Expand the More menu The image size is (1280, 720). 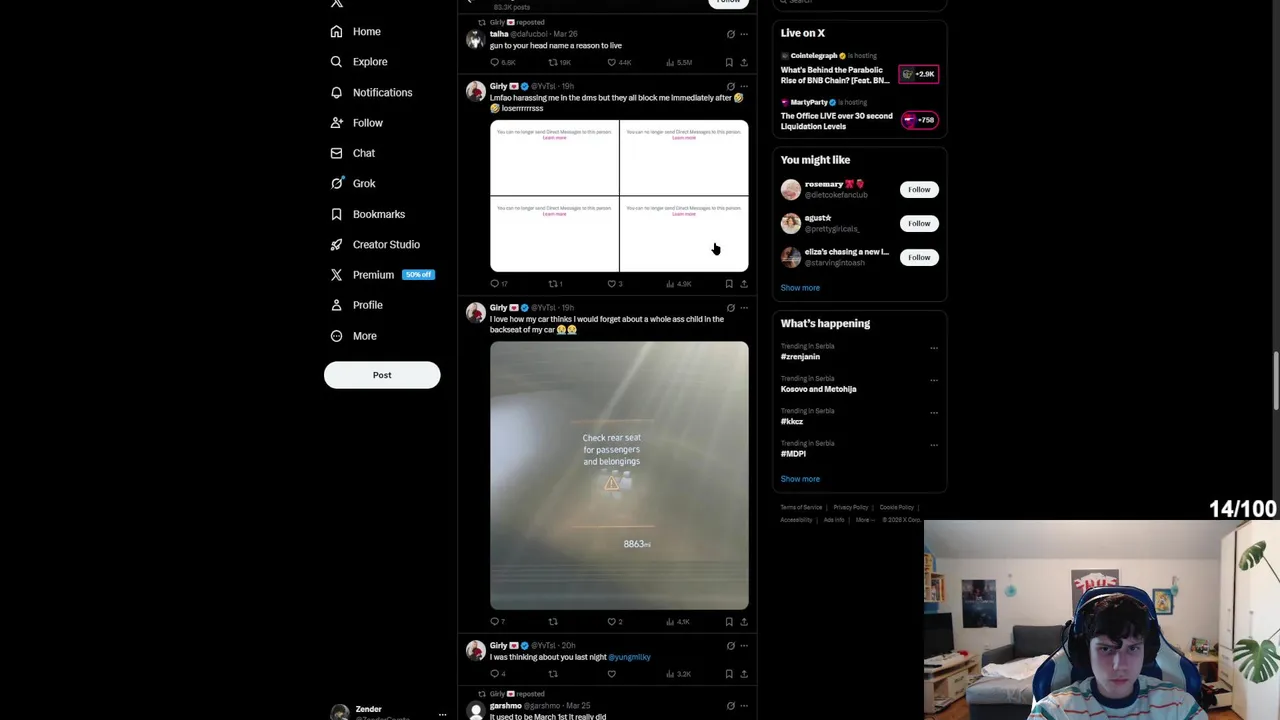[364, 336]
